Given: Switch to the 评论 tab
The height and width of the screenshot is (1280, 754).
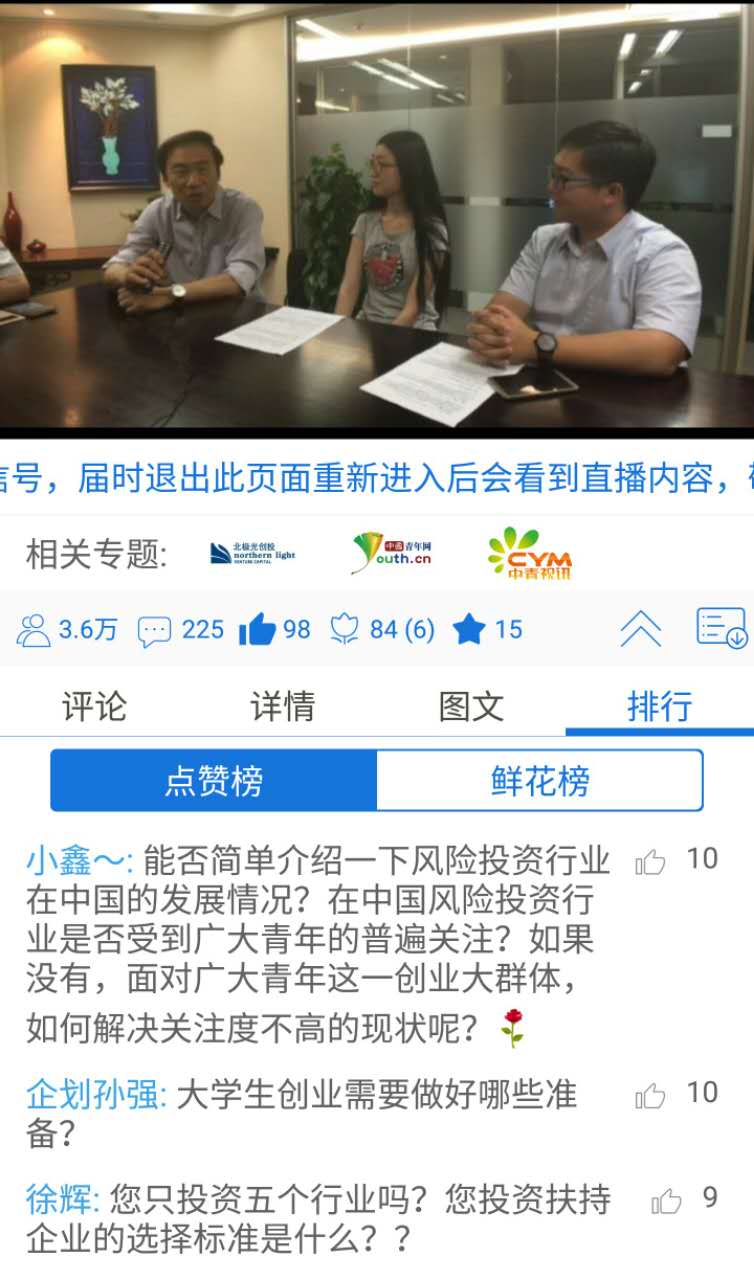Looking at the screenshot, I should pos(94,706).
